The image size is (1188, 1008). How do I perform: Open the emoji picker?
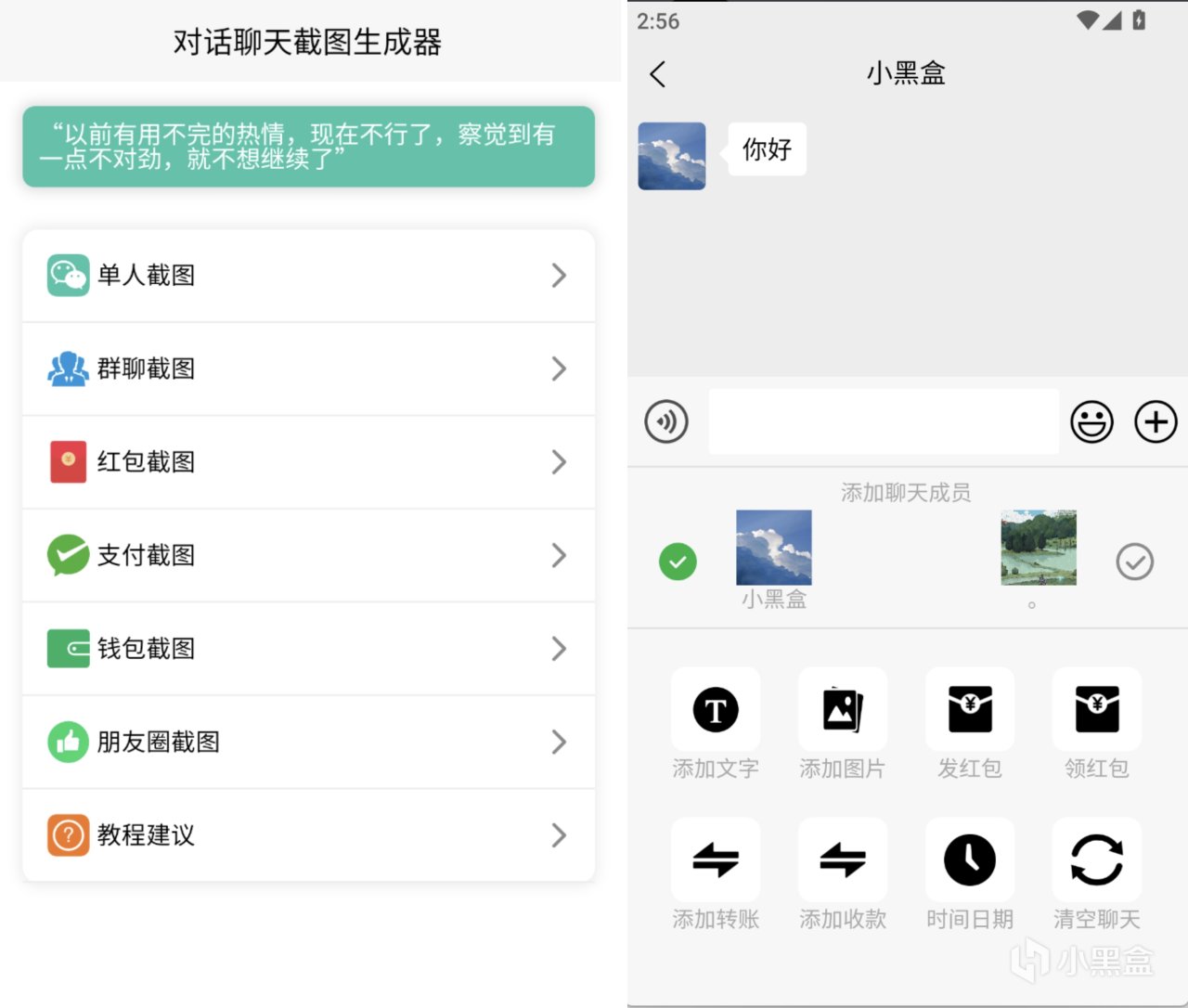pyautogui.click(x=1091, y=421)
